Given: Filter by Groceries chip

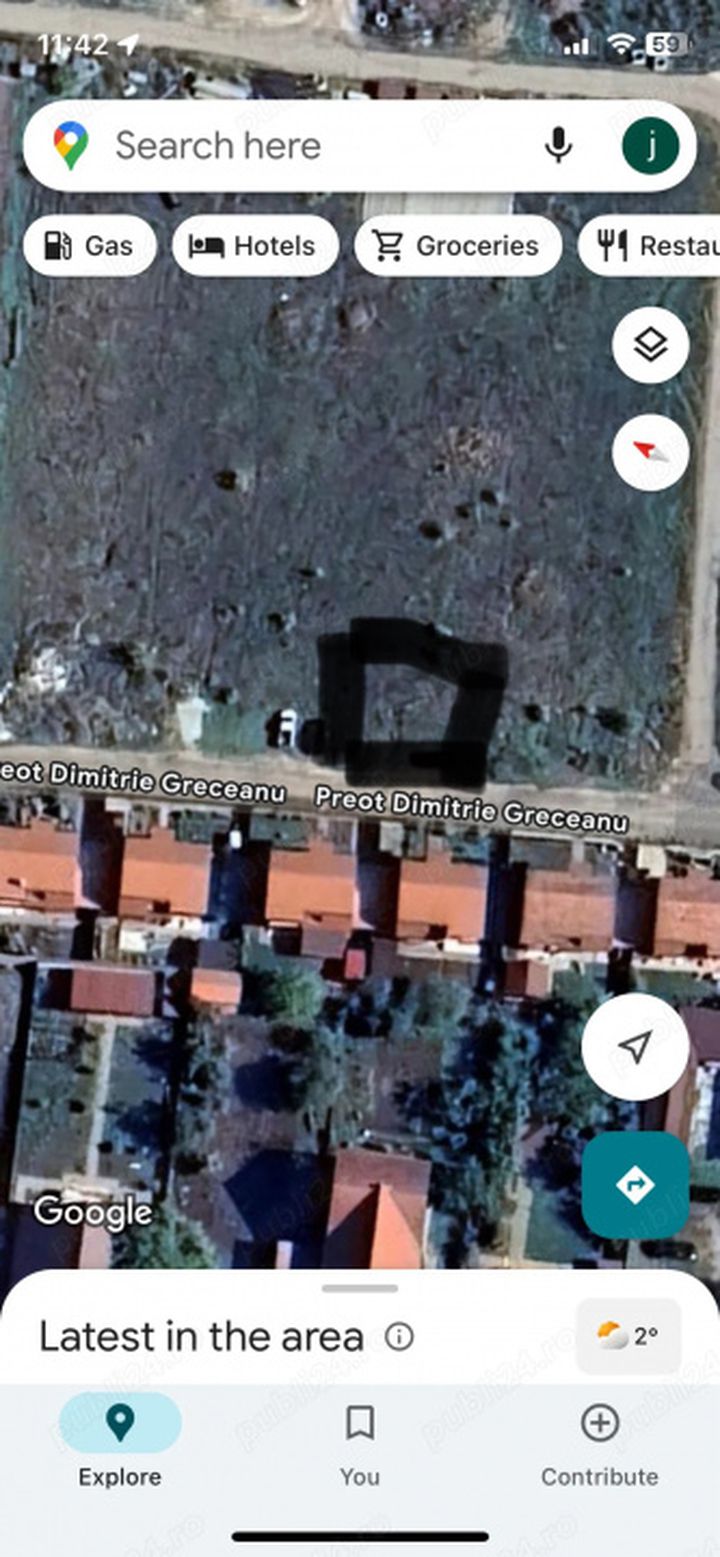Looking at the screenshot, I should (458, 246).
